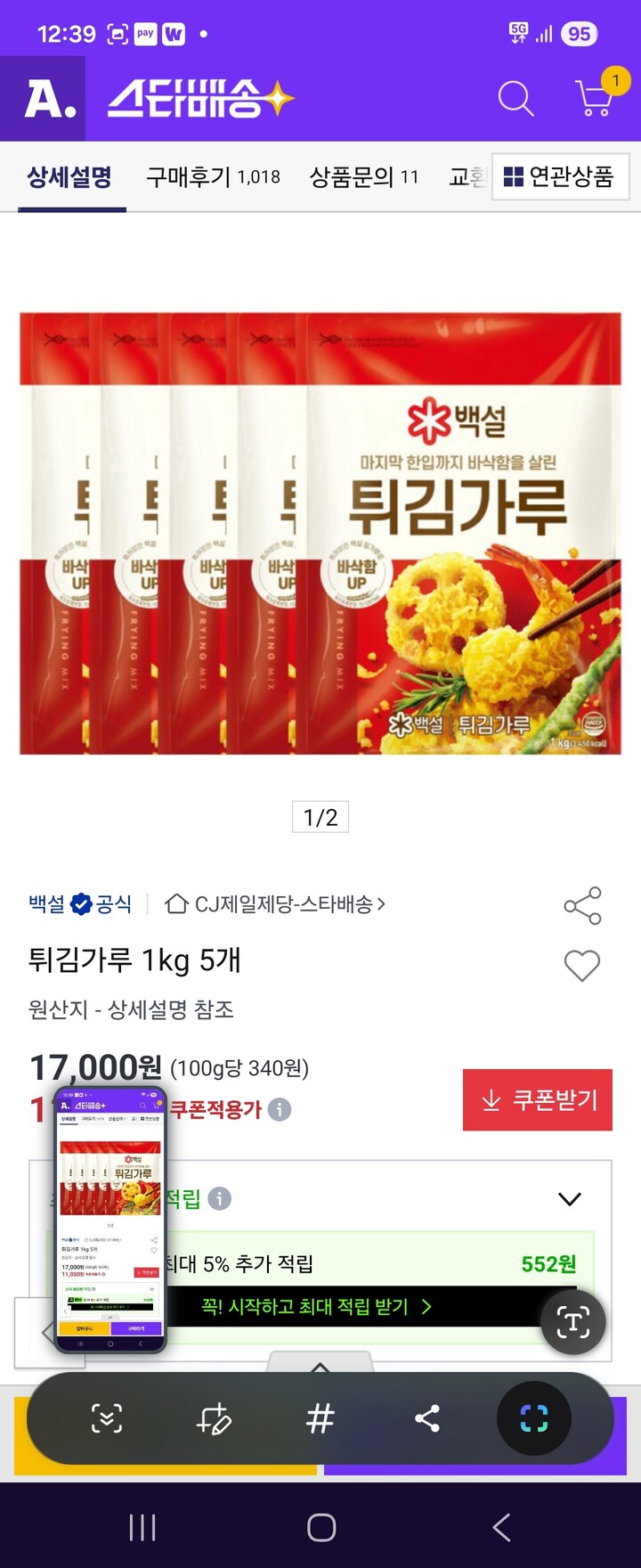Select the 상세설명 tab

pyautogui.click(x=69, y=176)
